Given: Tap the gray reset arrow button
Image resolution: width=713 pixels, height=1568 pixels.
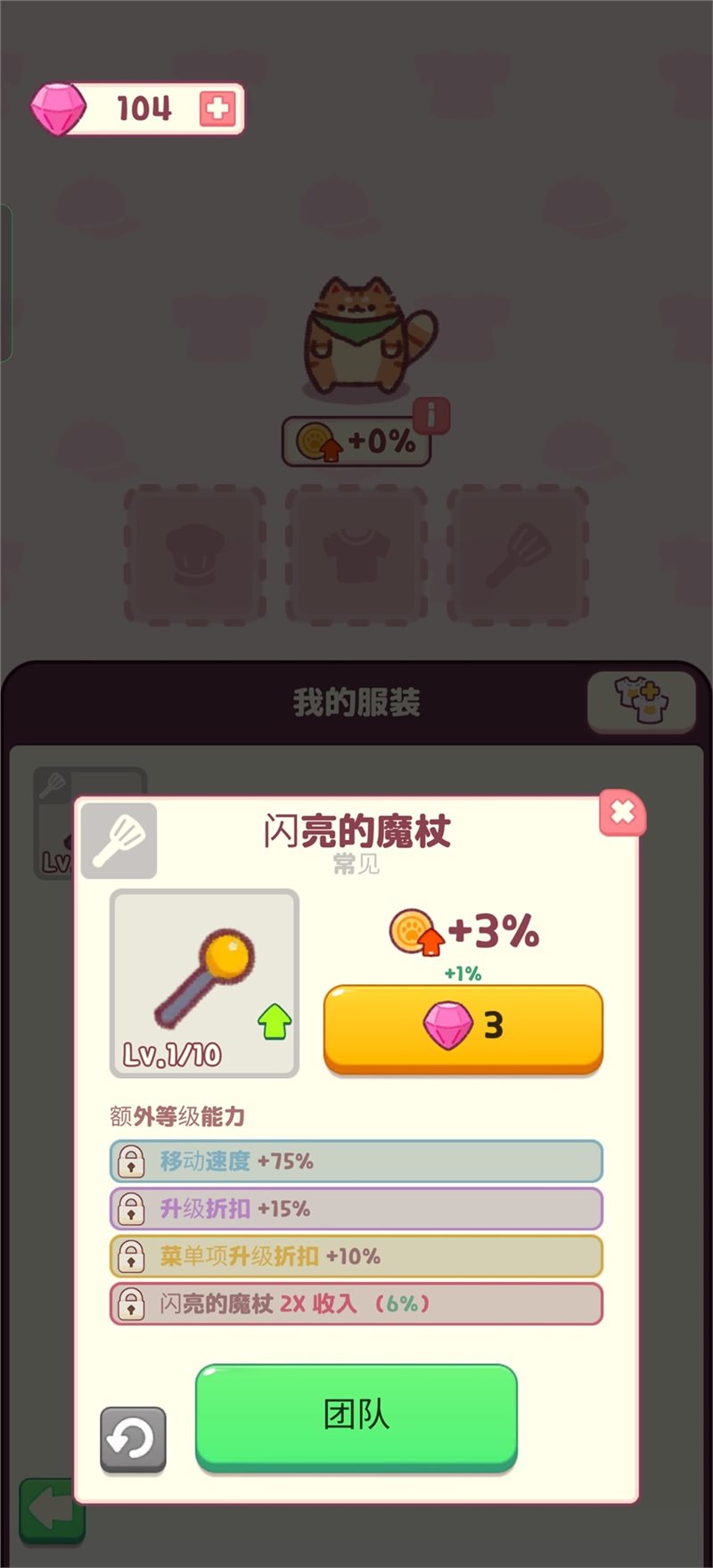Looking at the screenshot, I should pos(133,1439).
